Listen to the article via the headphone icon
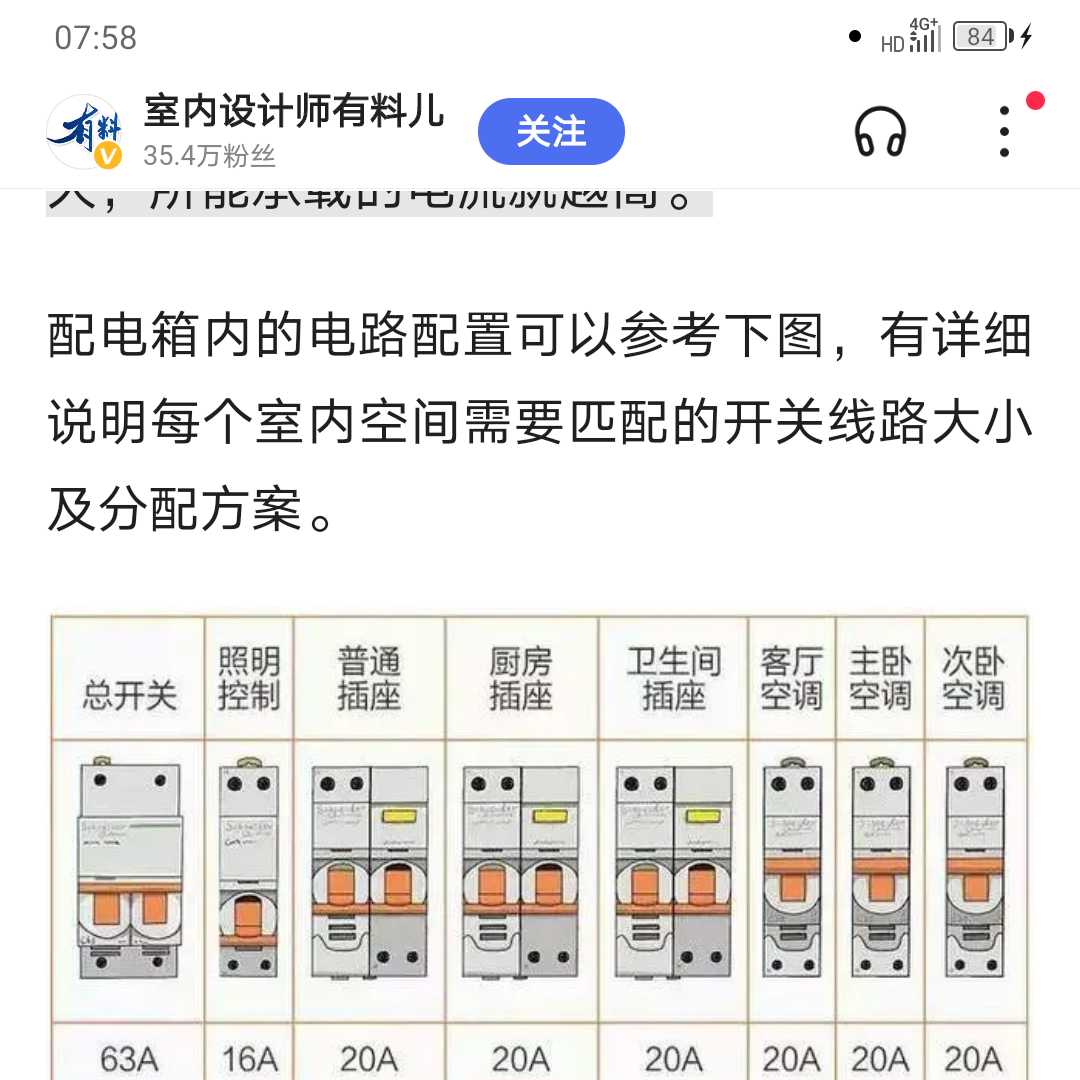The width and height of the screenshot is (1080, 1080). point(880,132)
